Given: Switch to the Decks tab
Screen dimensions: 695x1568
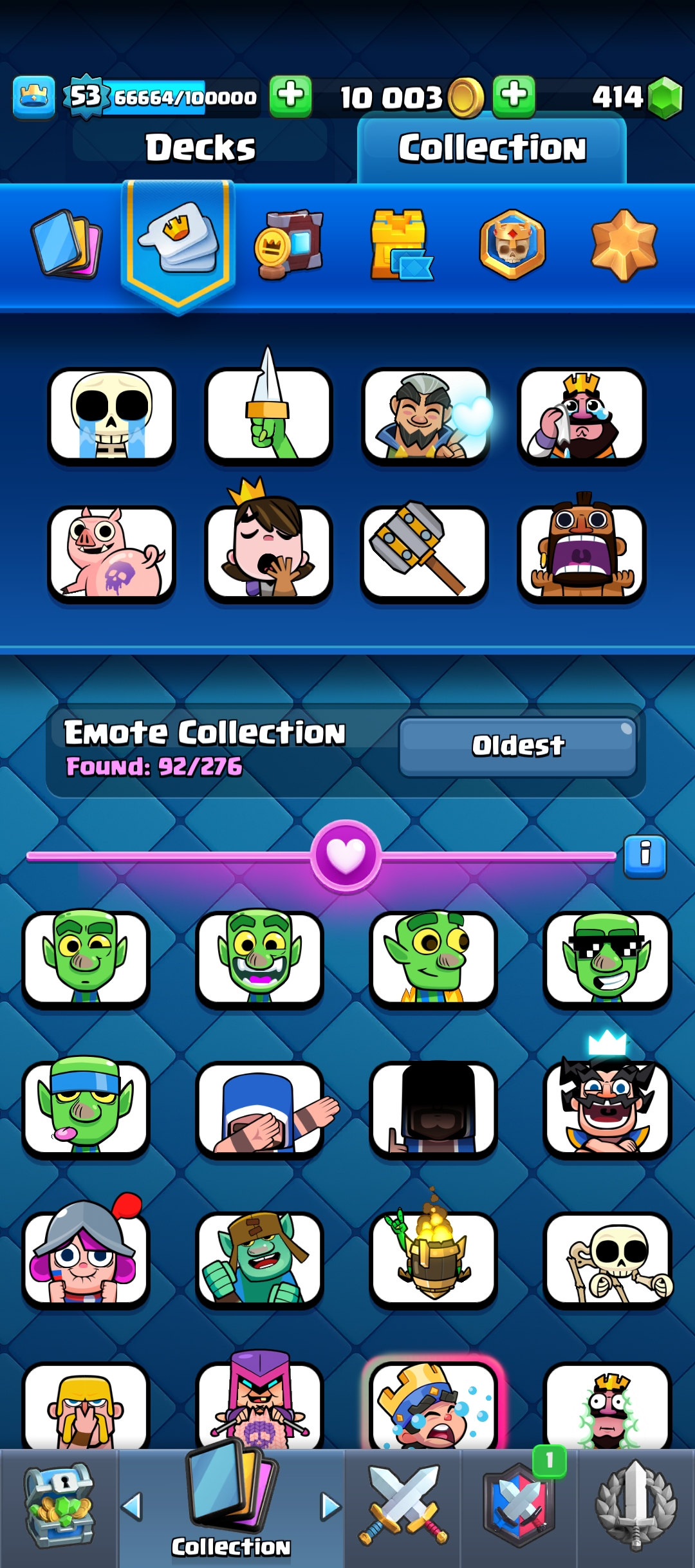Looking at the screenshot, I should (x=200, y=147).
